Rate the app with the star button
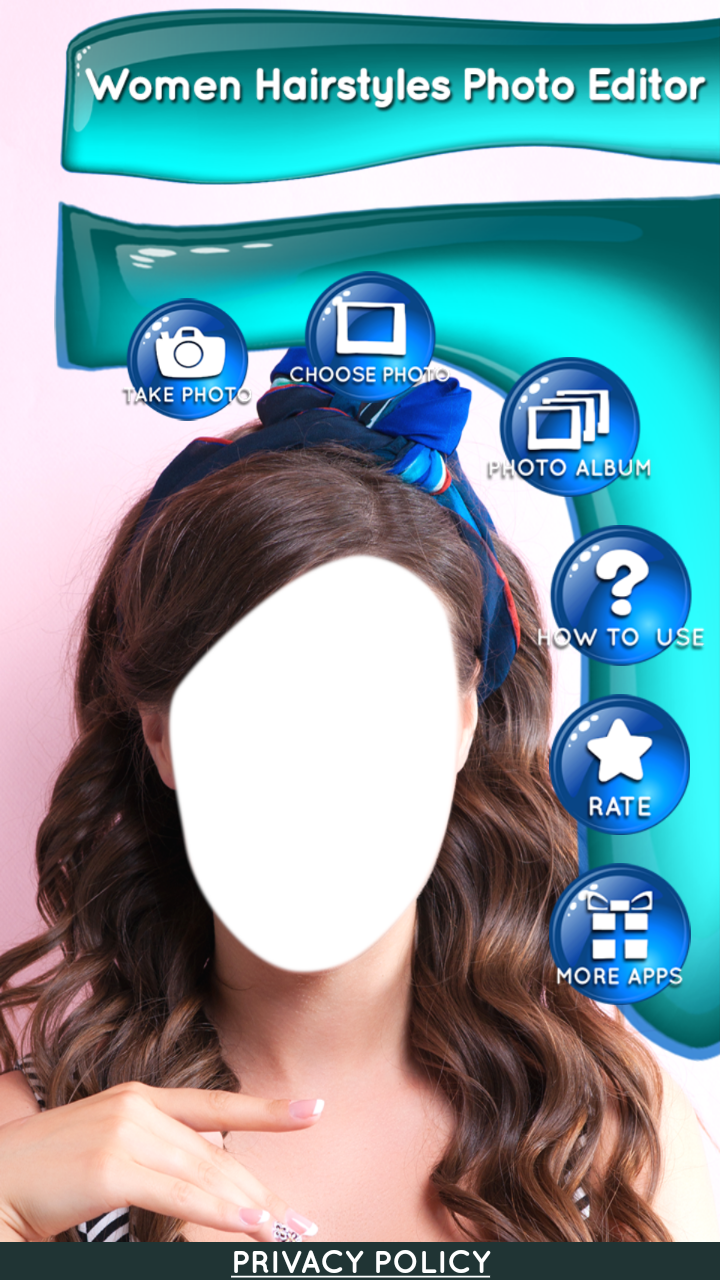Screen dimensions: 720x1280 tap(620, 763)
